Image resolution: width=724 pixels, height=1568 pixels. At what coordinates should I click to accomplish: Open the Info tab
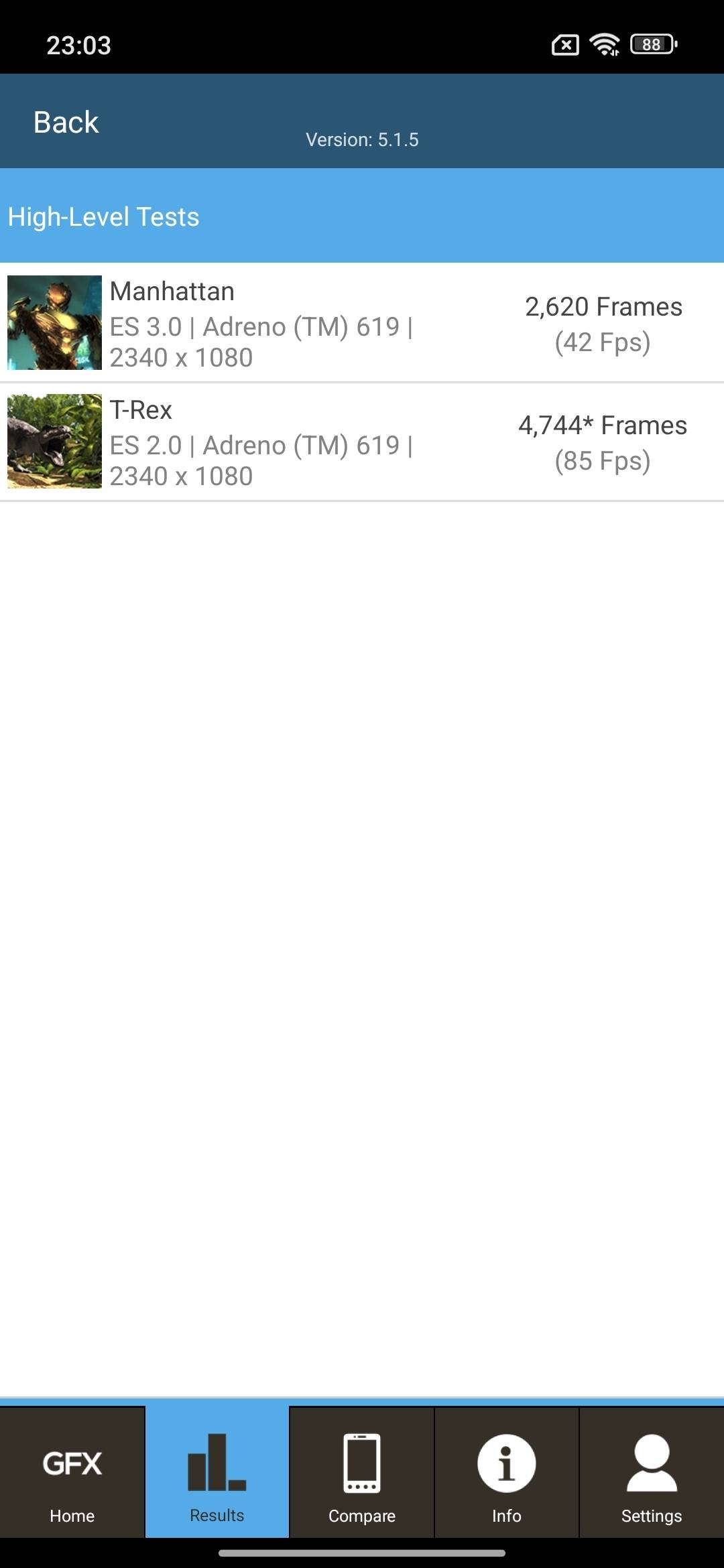[507, 1473]
